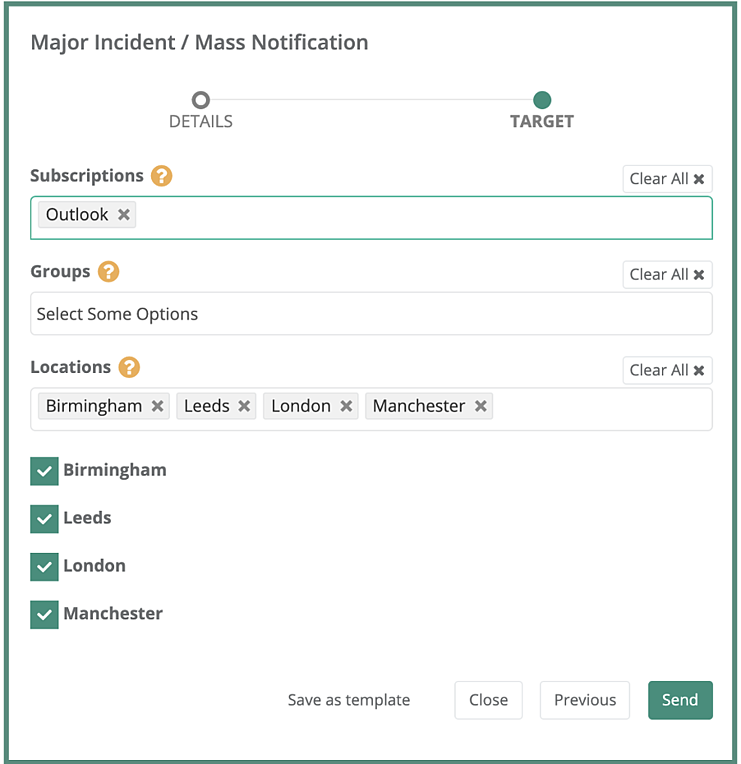Uncheck the Manchester checkbox
Screen dimensions: 741x764
[x=44, y=614]
